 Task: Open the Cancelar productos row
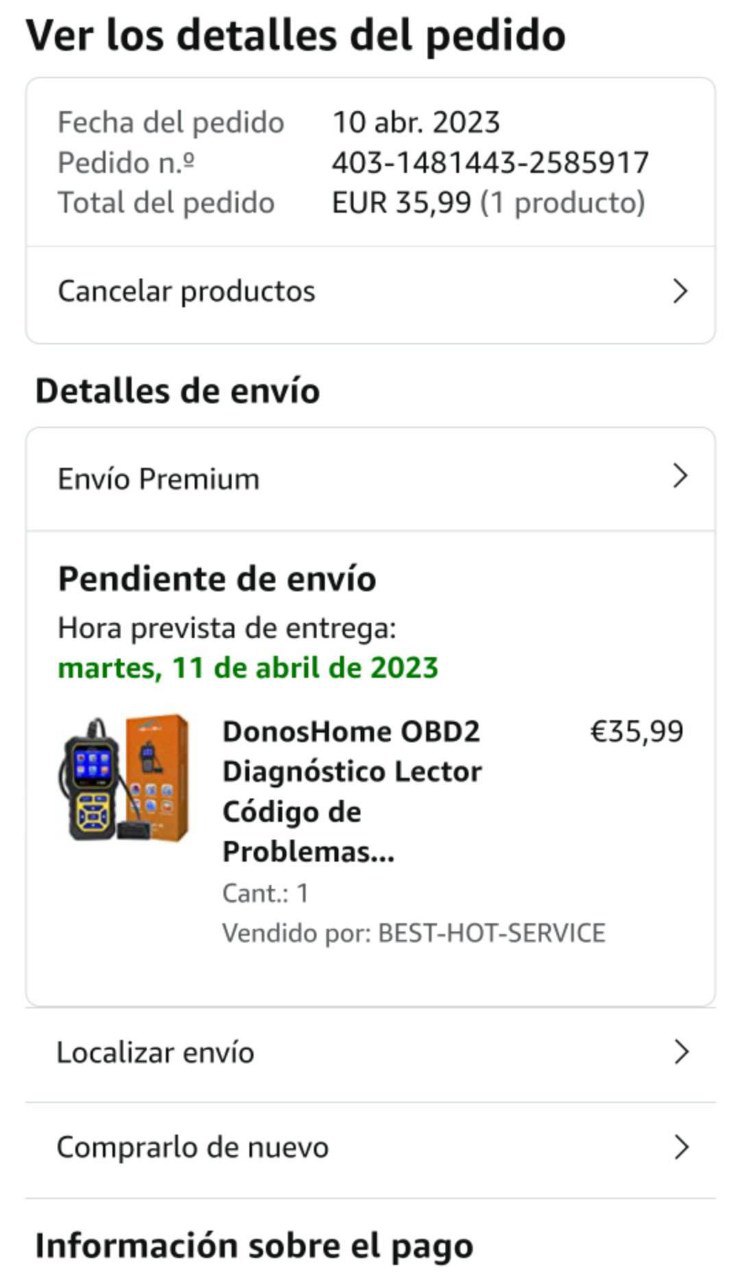370,292
